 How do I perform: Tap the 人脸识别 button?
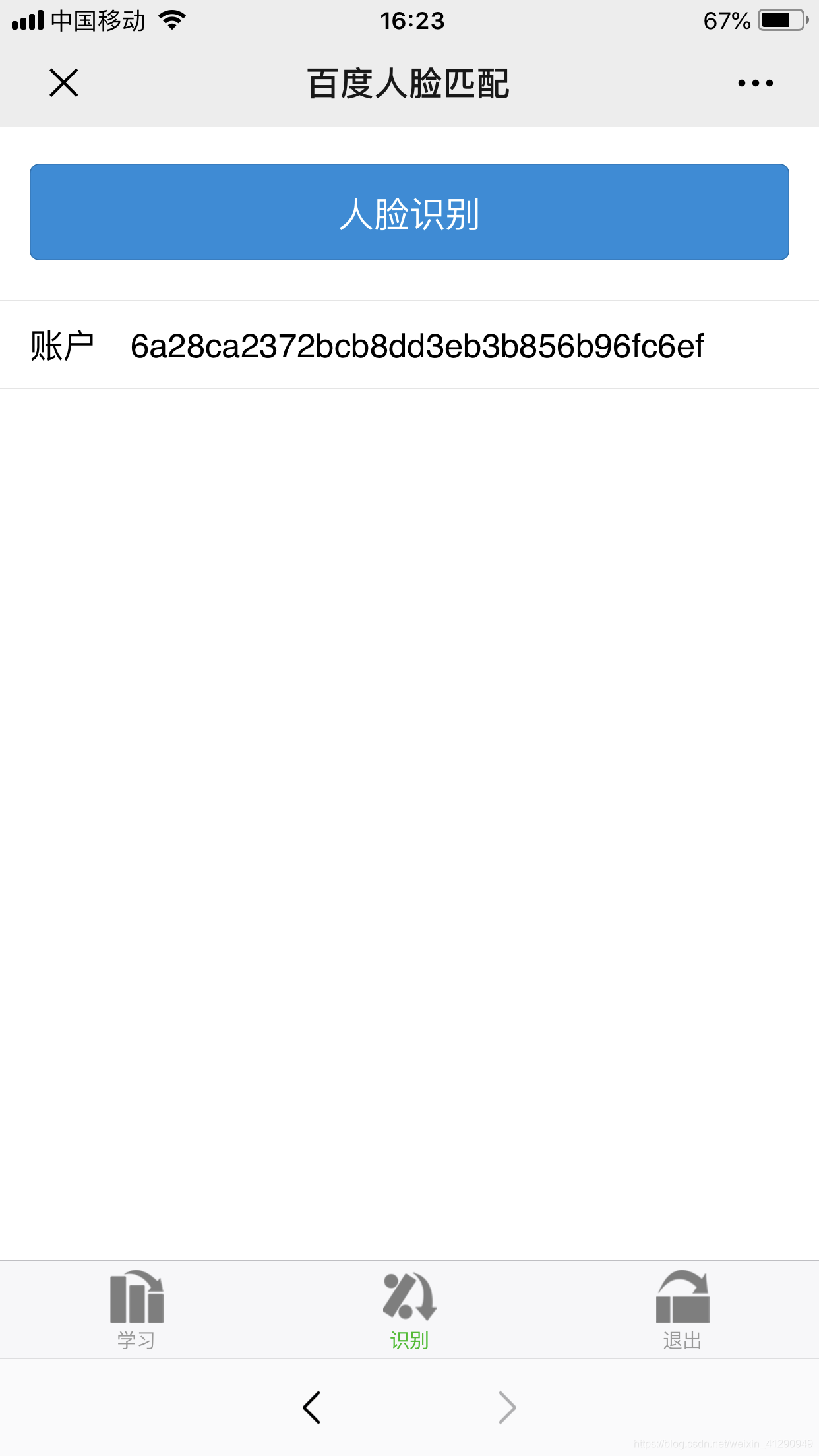tap(409, 212)
